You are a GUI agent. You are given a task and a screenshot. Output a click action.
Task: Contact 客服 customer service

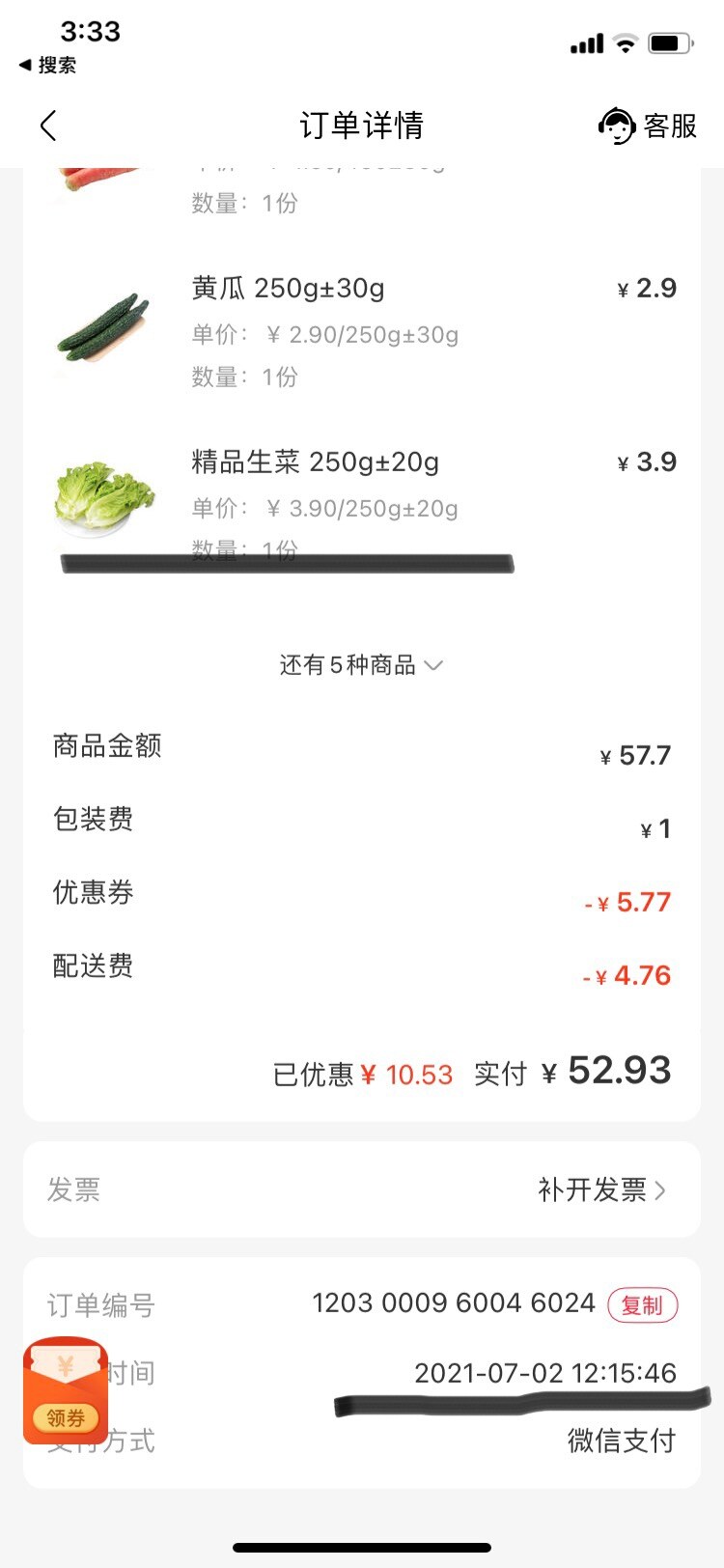click(648, 126)
